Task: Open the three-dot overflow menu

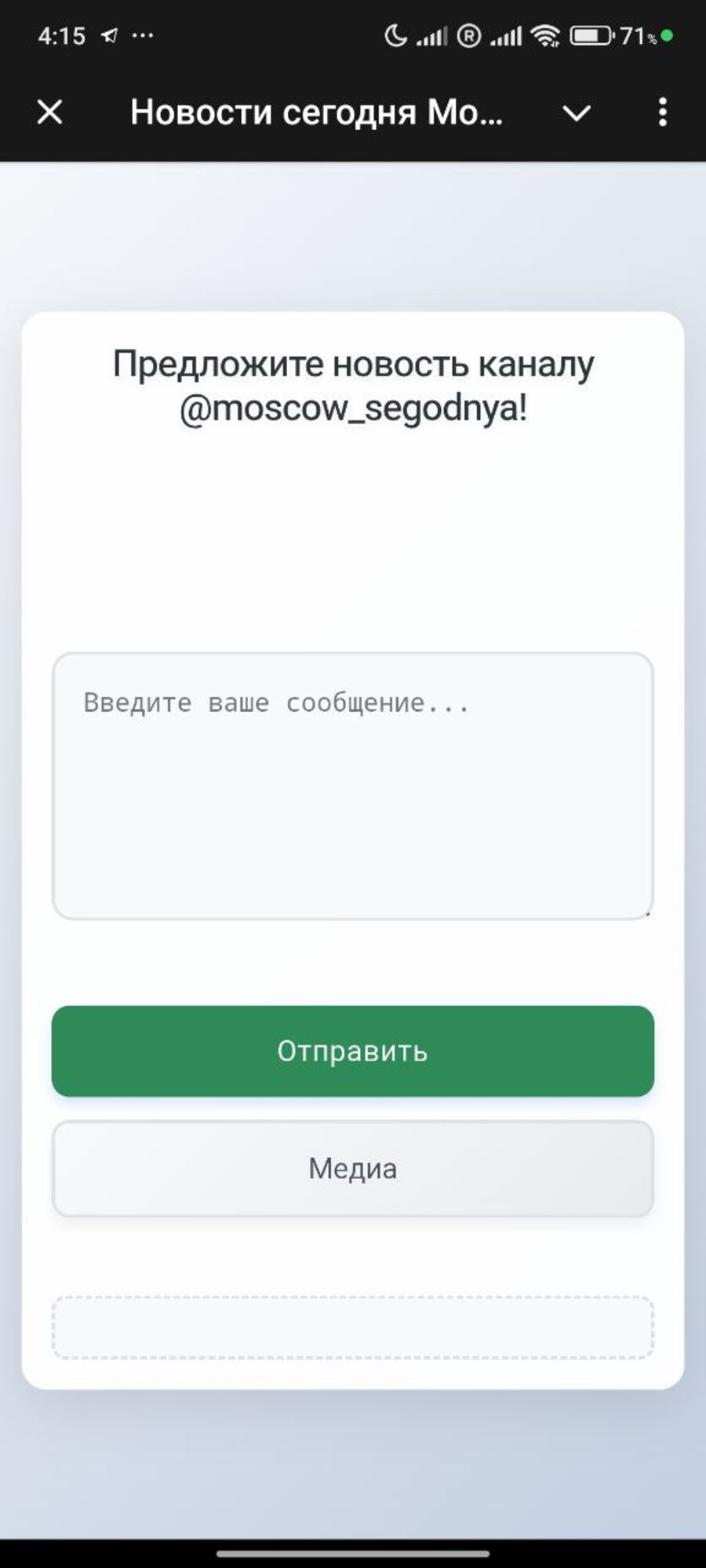Action: (x=663, y=112)
